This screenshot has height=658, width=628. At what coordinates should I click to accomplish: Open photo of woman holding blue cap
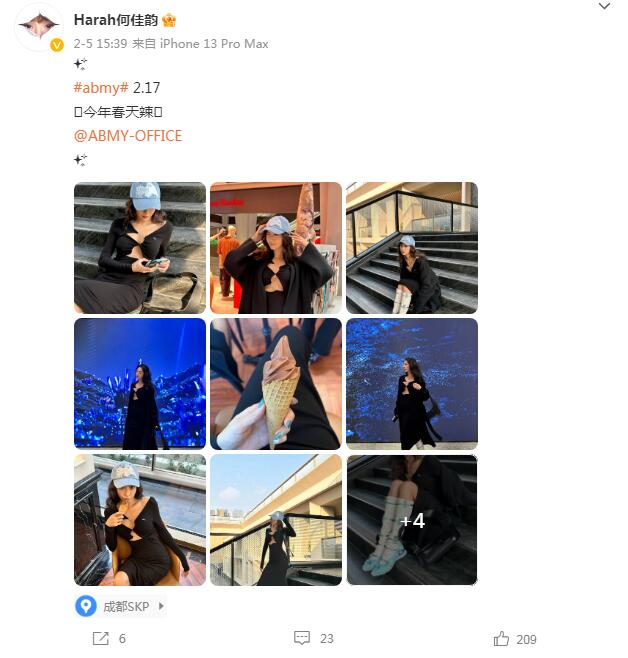(276, 248)
